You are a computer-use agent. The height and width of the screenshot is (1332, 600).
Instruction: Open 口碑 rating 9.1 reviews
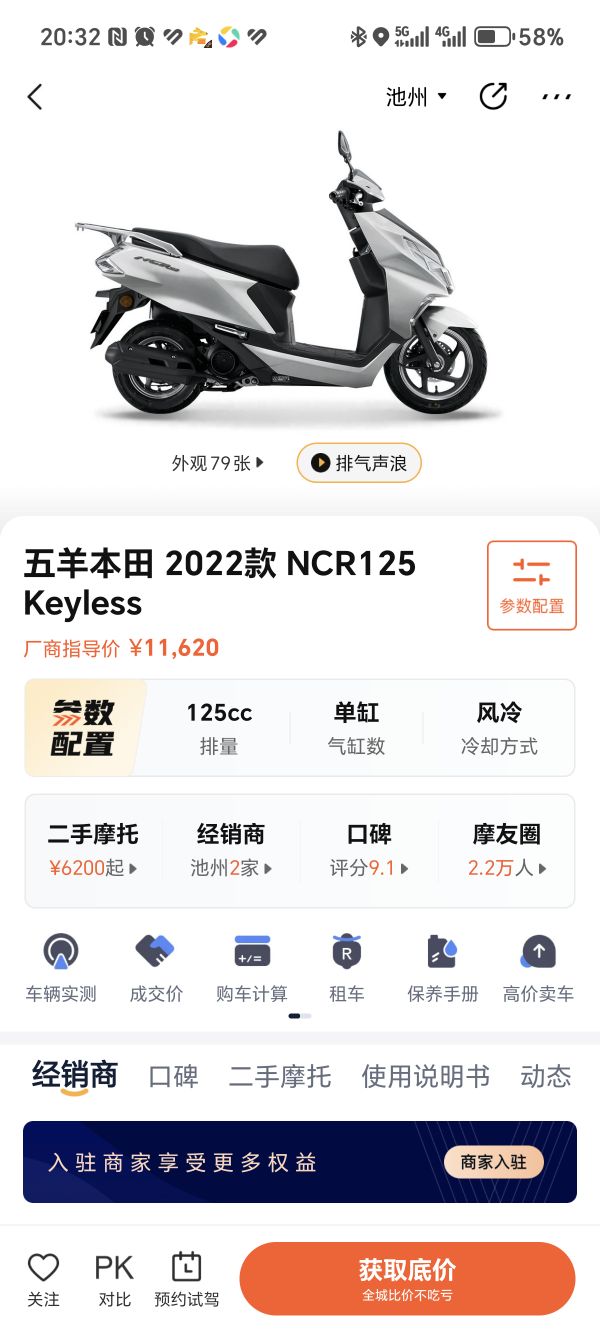[x=369, y=850]
